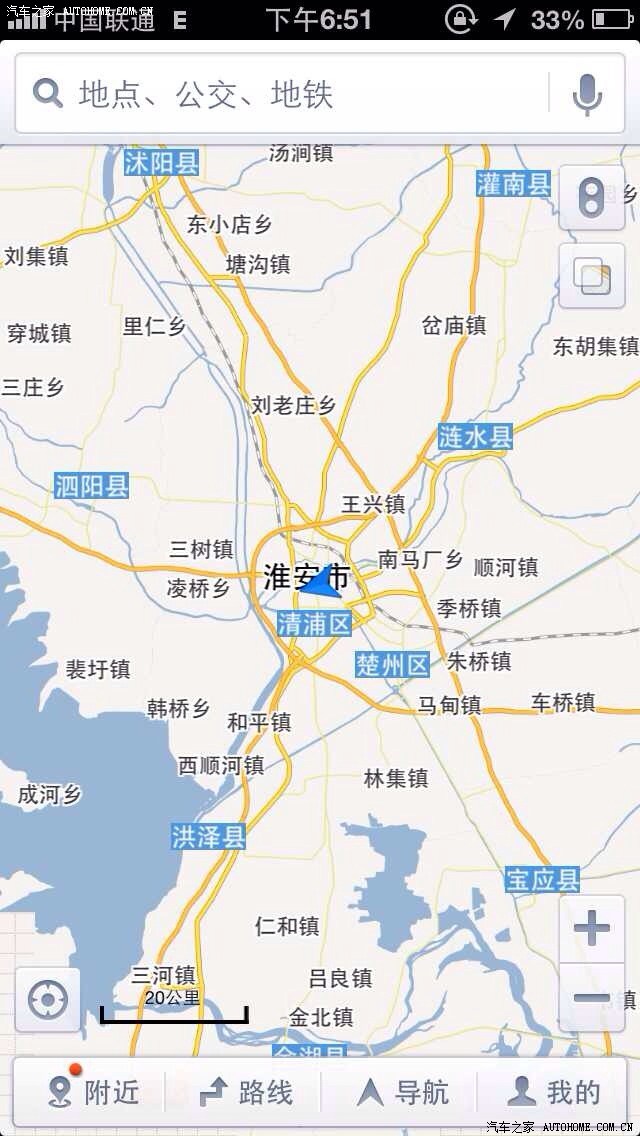This screenshot has height=1136, width=640.
Task: Open the map layers switcher
Action: pos(592,275)
